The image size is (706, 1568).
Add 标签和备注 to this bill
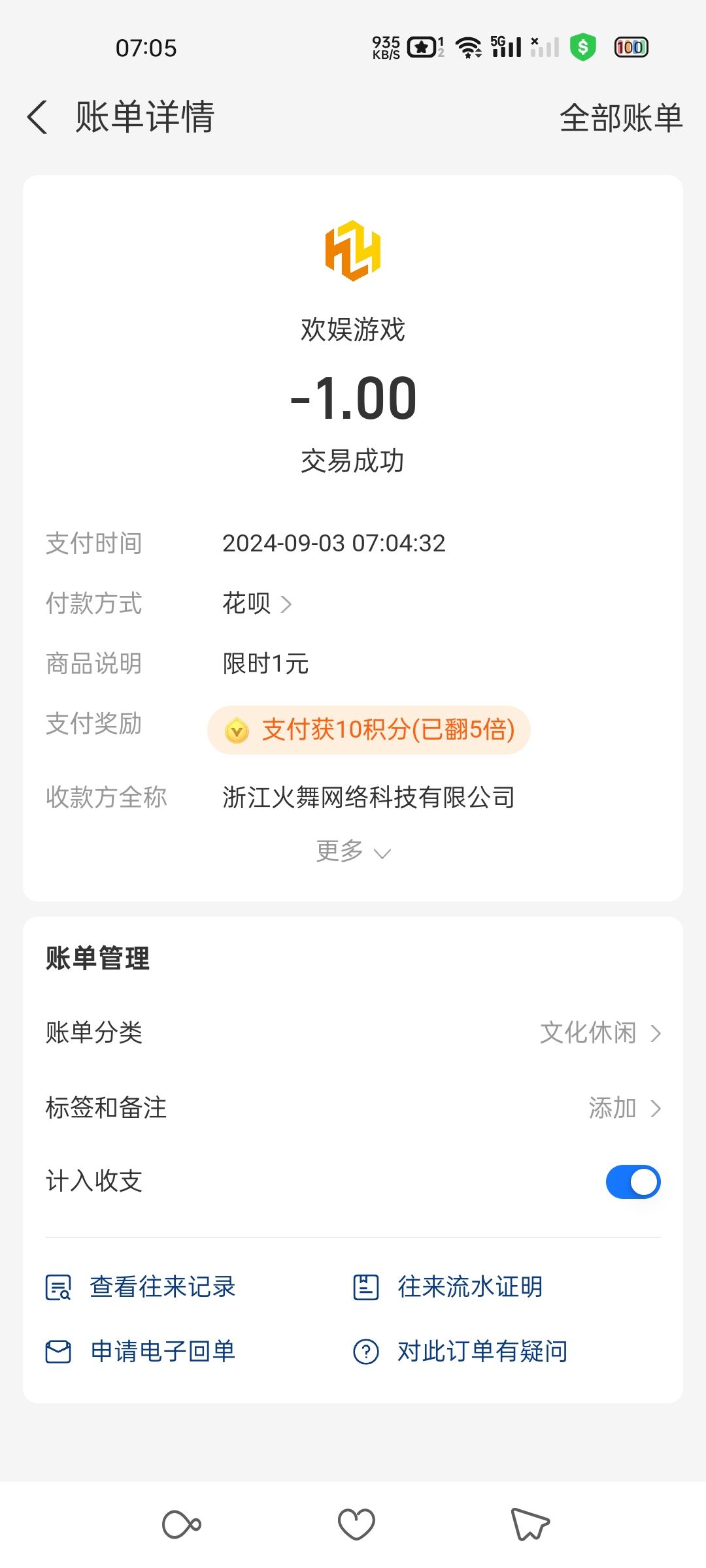click(353, 1108)
